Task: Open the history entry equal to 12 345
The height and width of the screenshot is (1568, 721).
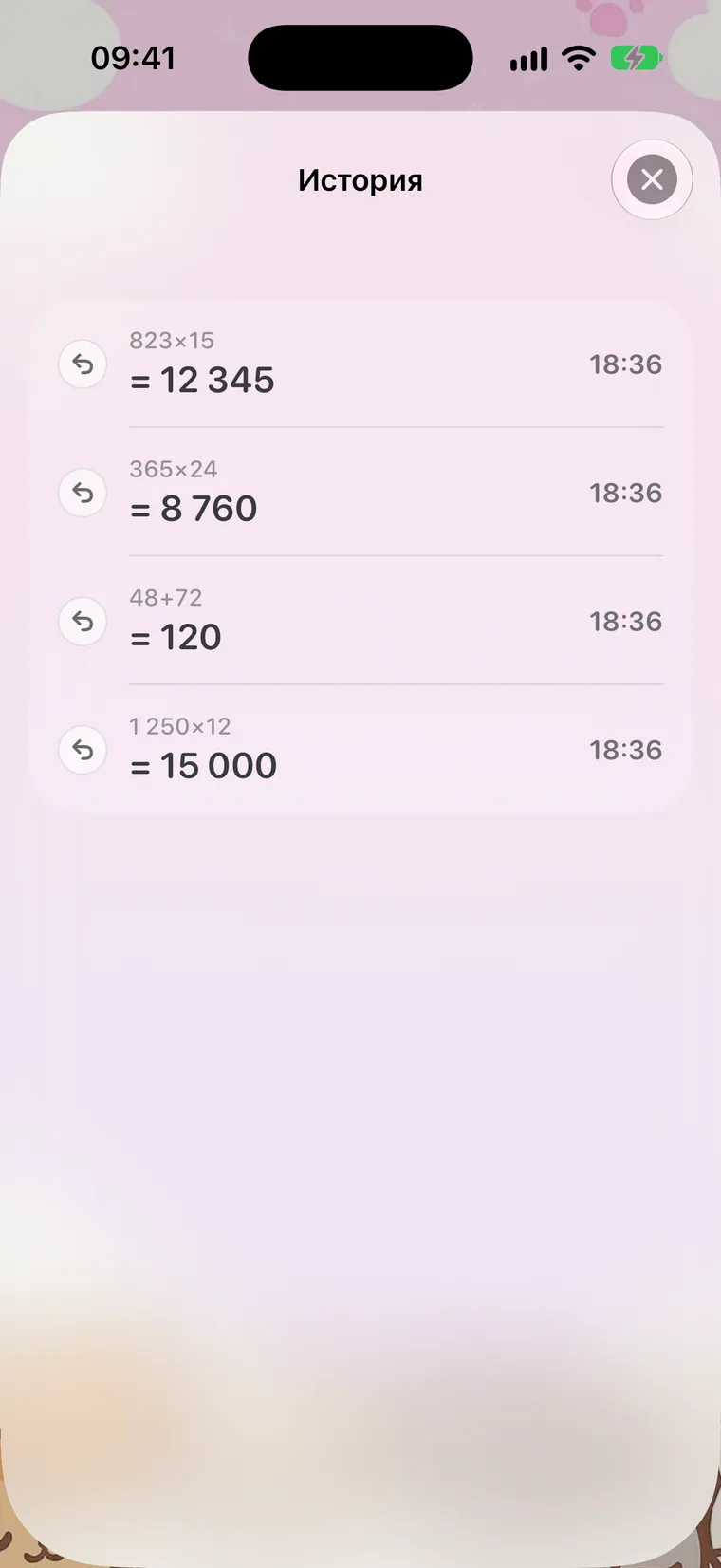Action: pos(360,364)
